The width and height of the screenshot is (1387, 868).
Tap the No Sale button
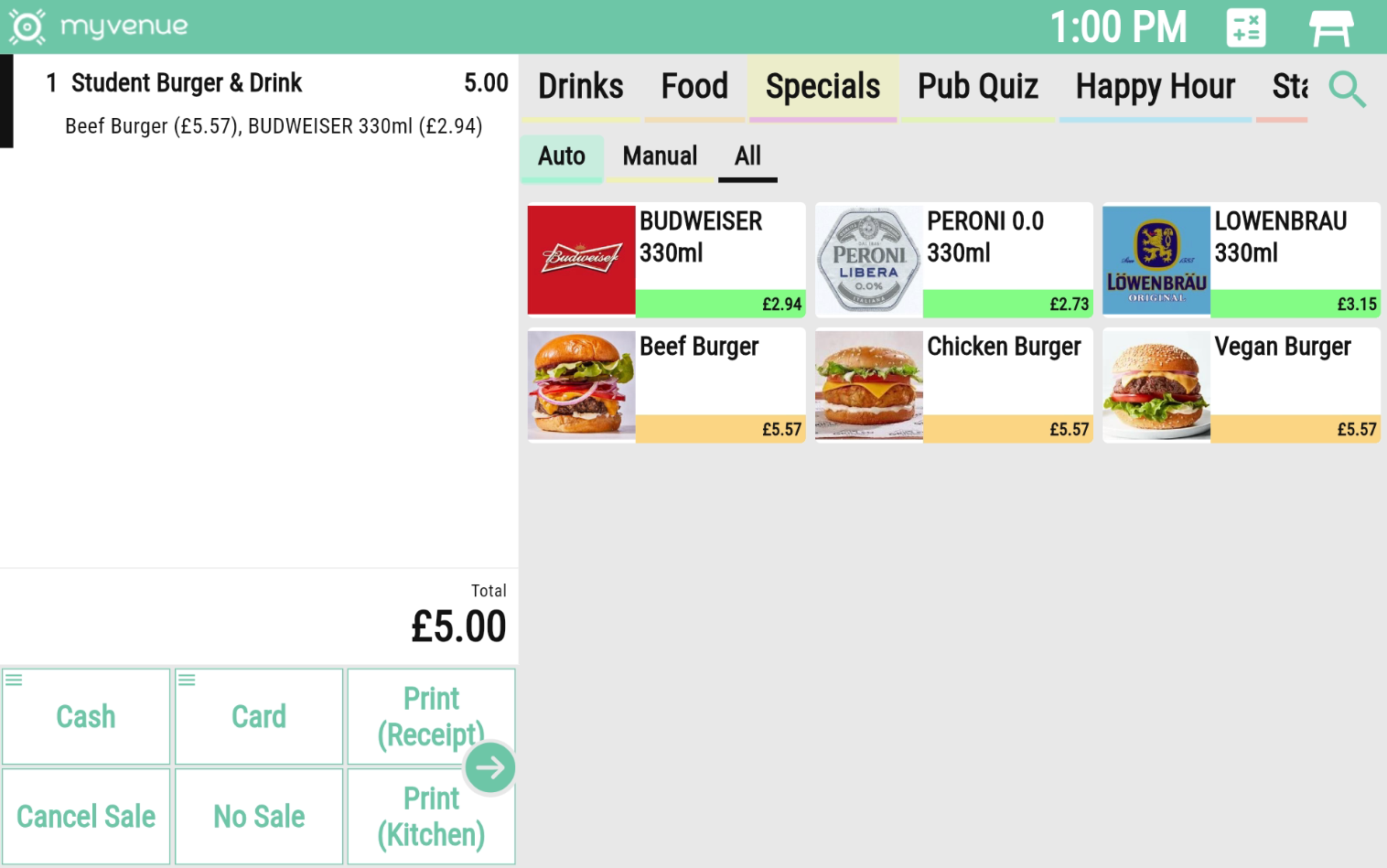259,816
